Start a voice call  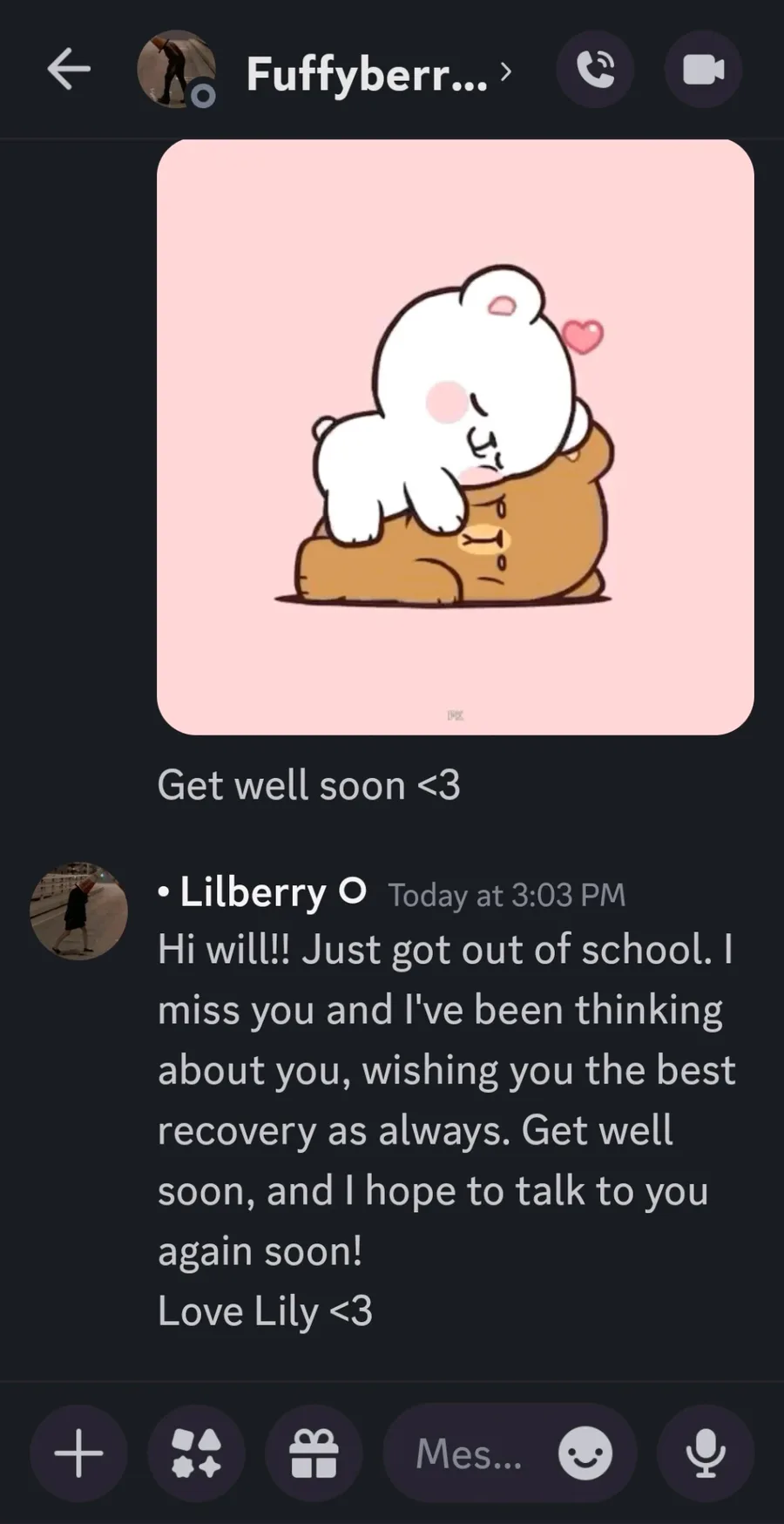click(596, 70)
